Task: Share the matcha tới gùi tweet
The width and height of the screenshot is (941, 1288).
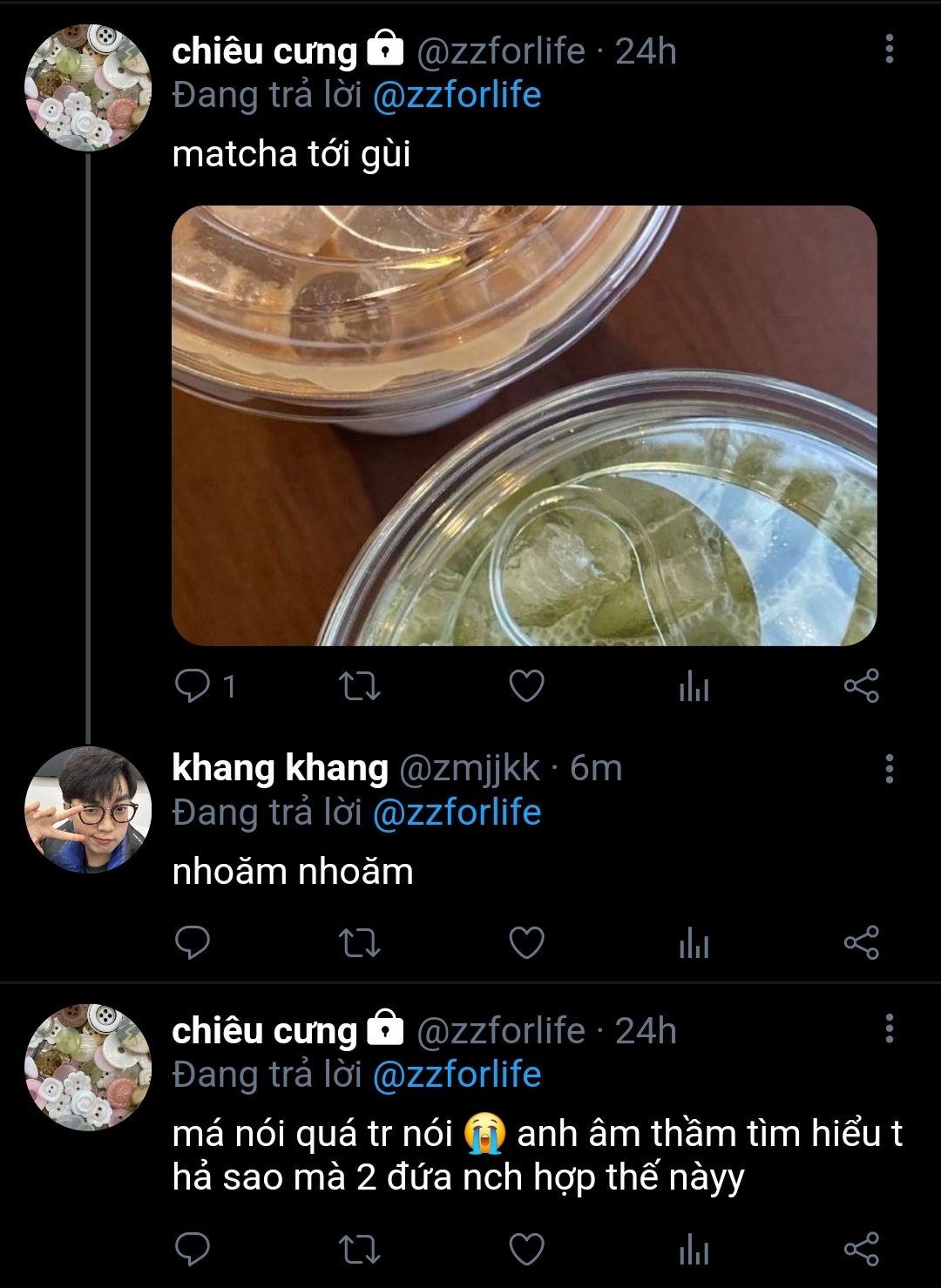Action: tap(861, 686)
